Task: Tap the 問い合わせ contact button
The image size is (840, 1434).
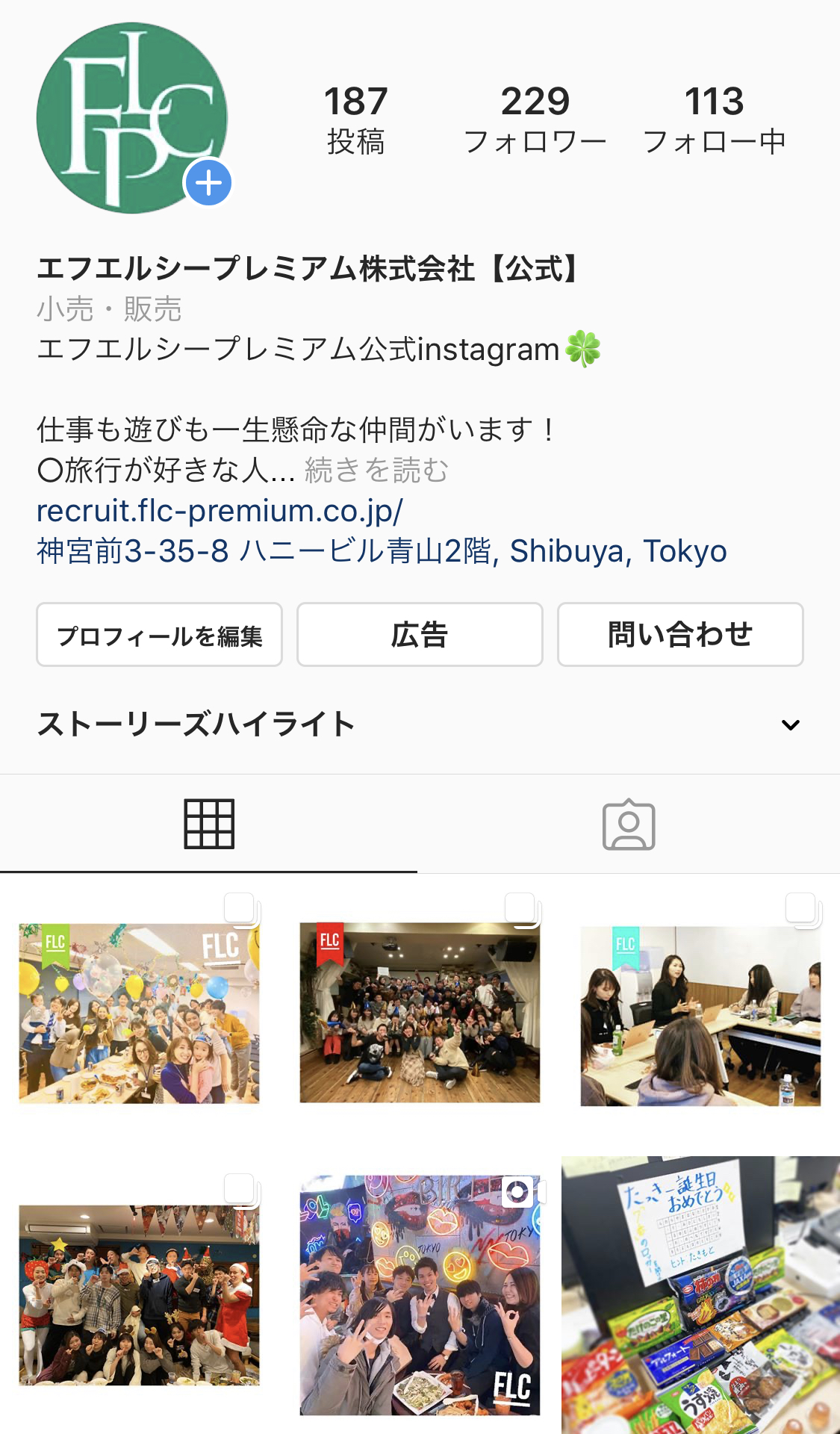Action: coord(680,634)
